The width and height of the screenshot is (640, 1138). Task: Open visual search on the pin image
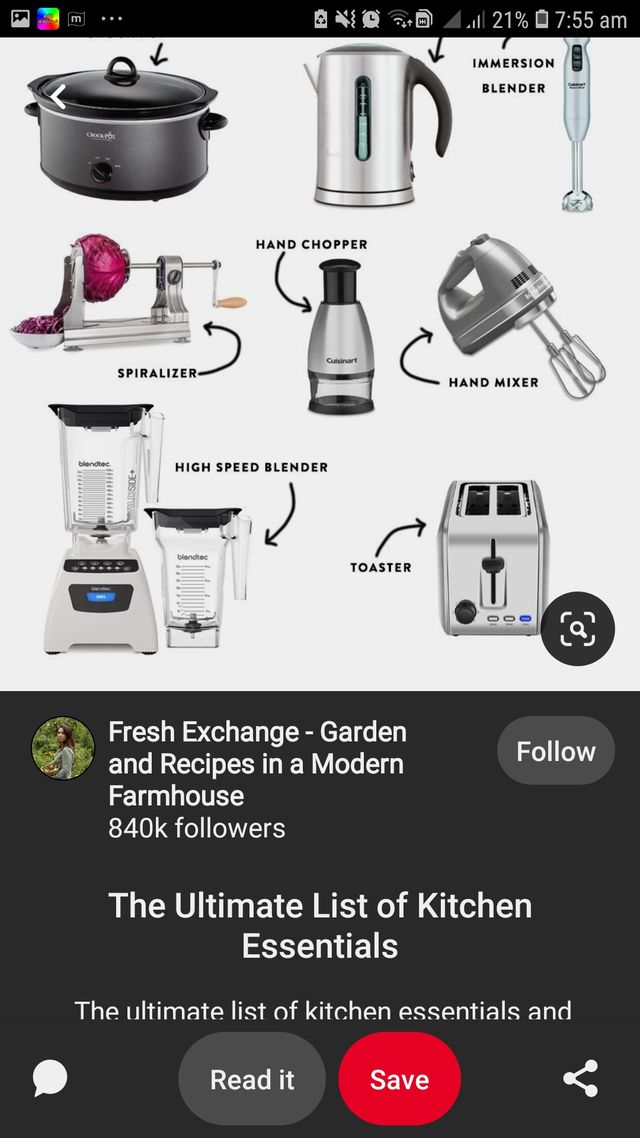(x=577, y=629)
